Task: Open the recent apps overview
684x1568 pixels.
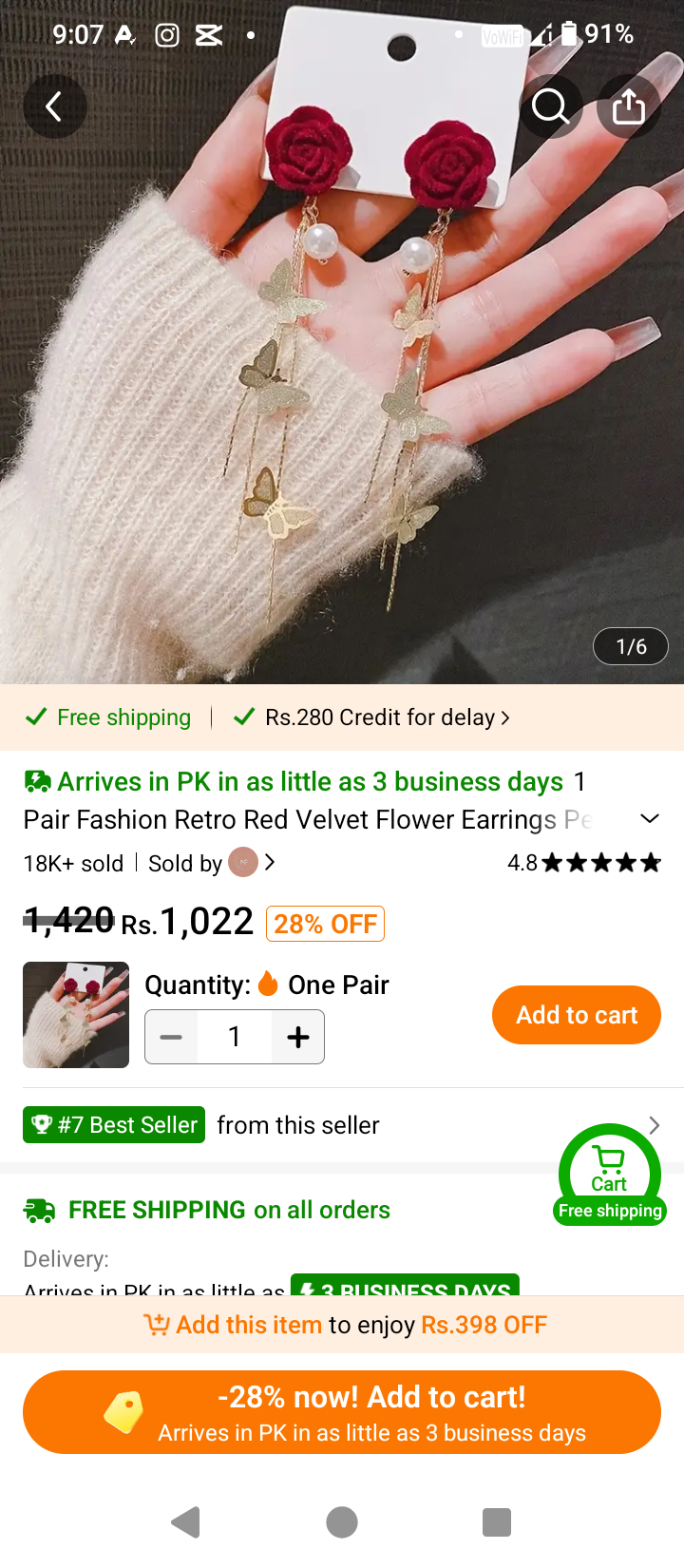Action: tap(497, 1522)
